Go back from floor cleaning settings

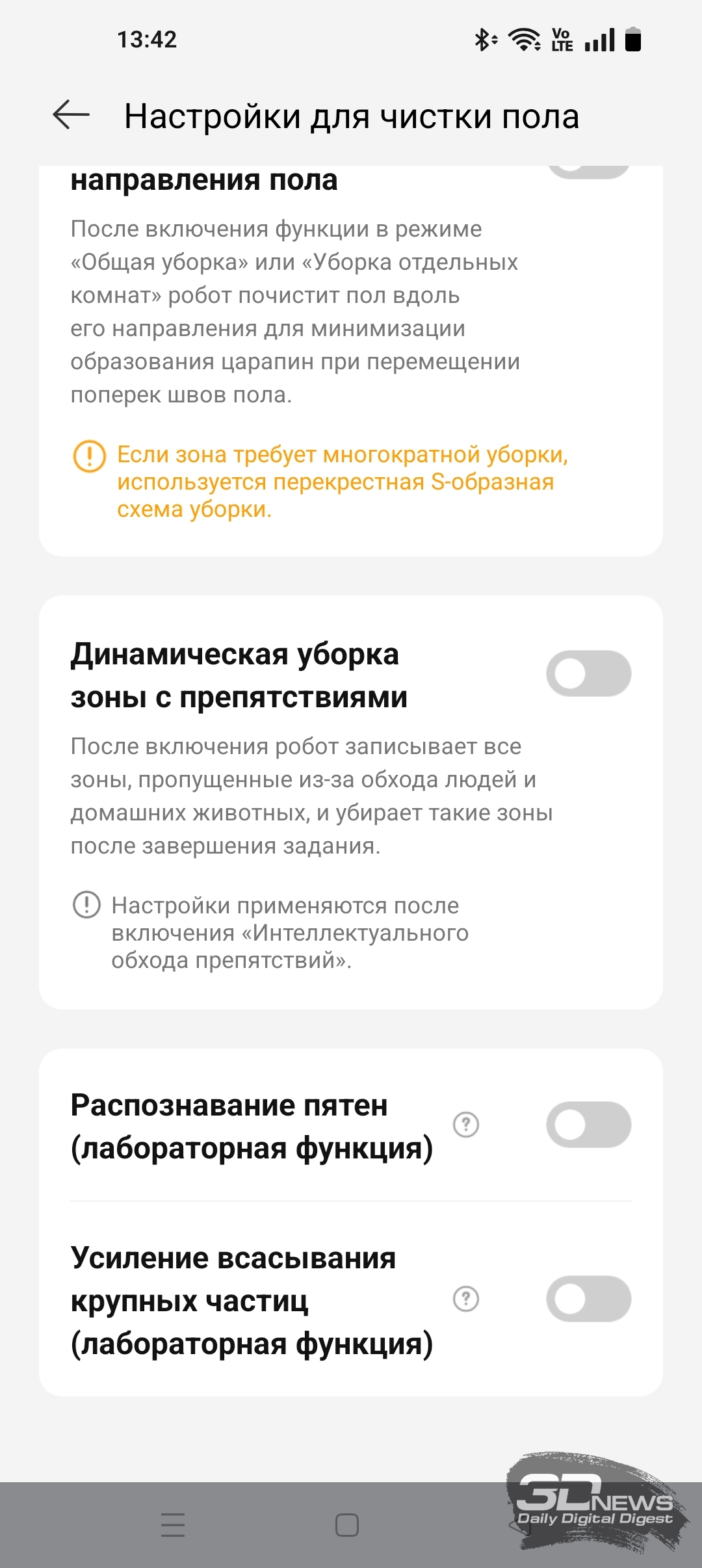coord(71,116)
